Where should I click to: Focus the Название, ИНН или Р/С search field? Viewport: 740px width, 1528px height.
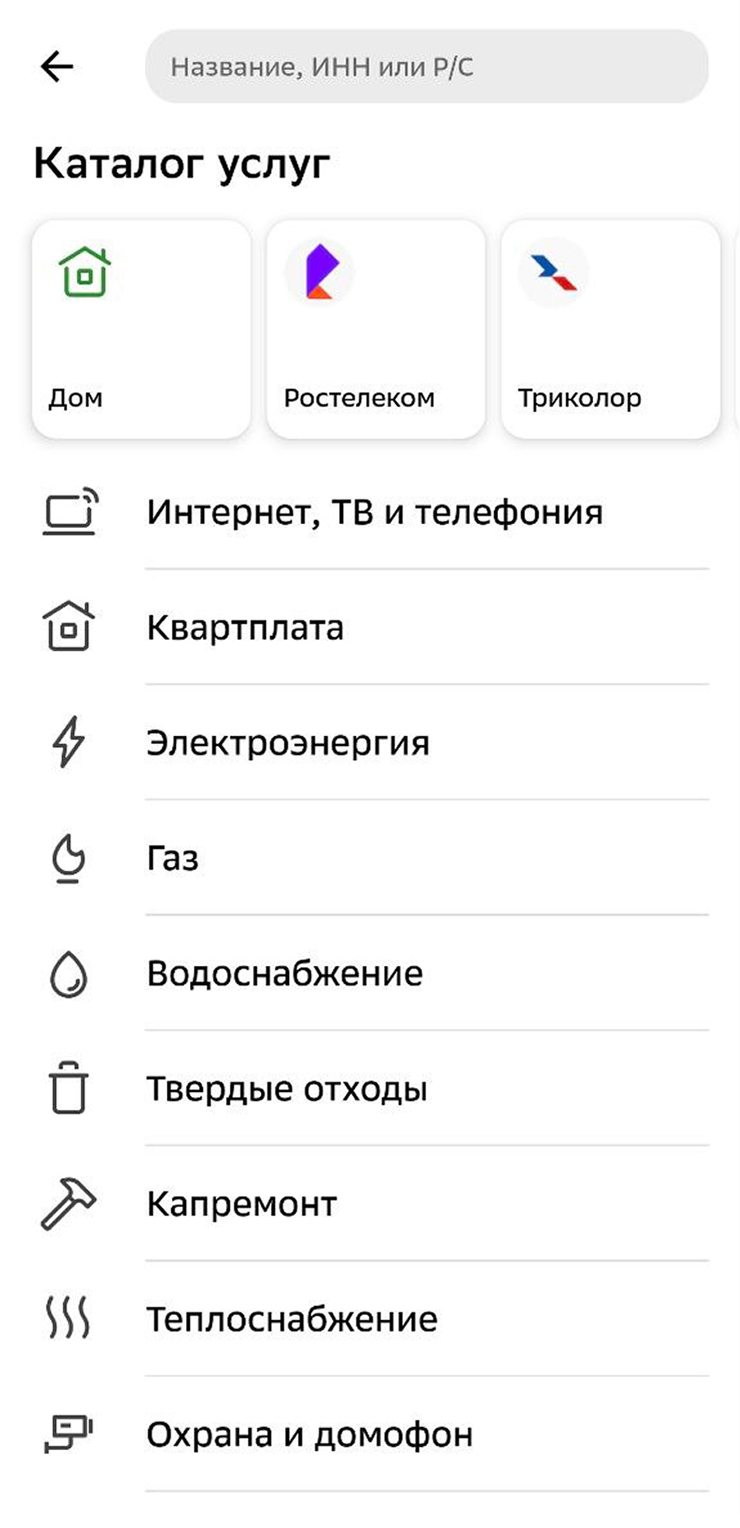[x=427, y=66]
